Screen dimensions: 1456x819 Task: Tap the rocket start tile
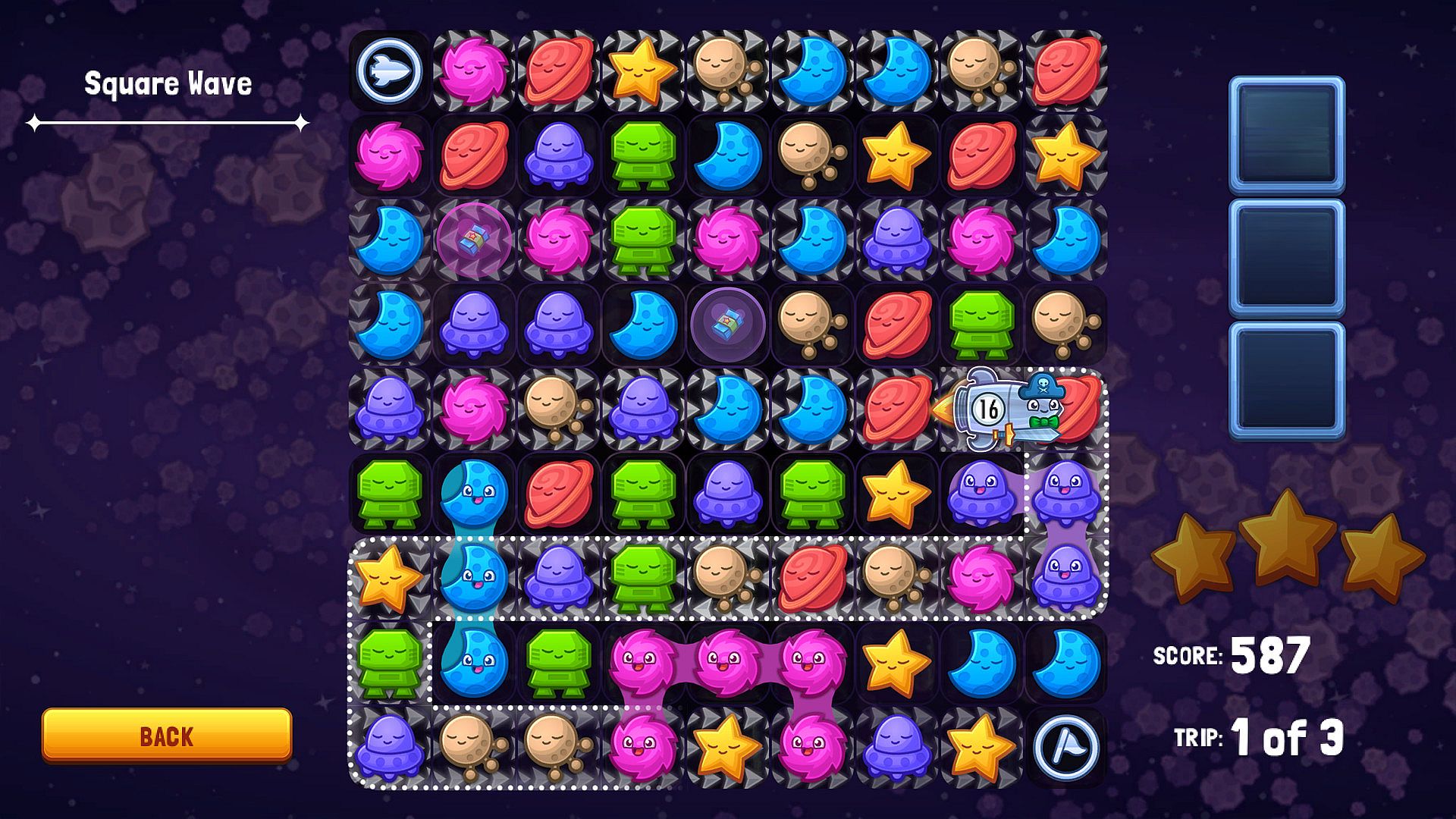389,71
